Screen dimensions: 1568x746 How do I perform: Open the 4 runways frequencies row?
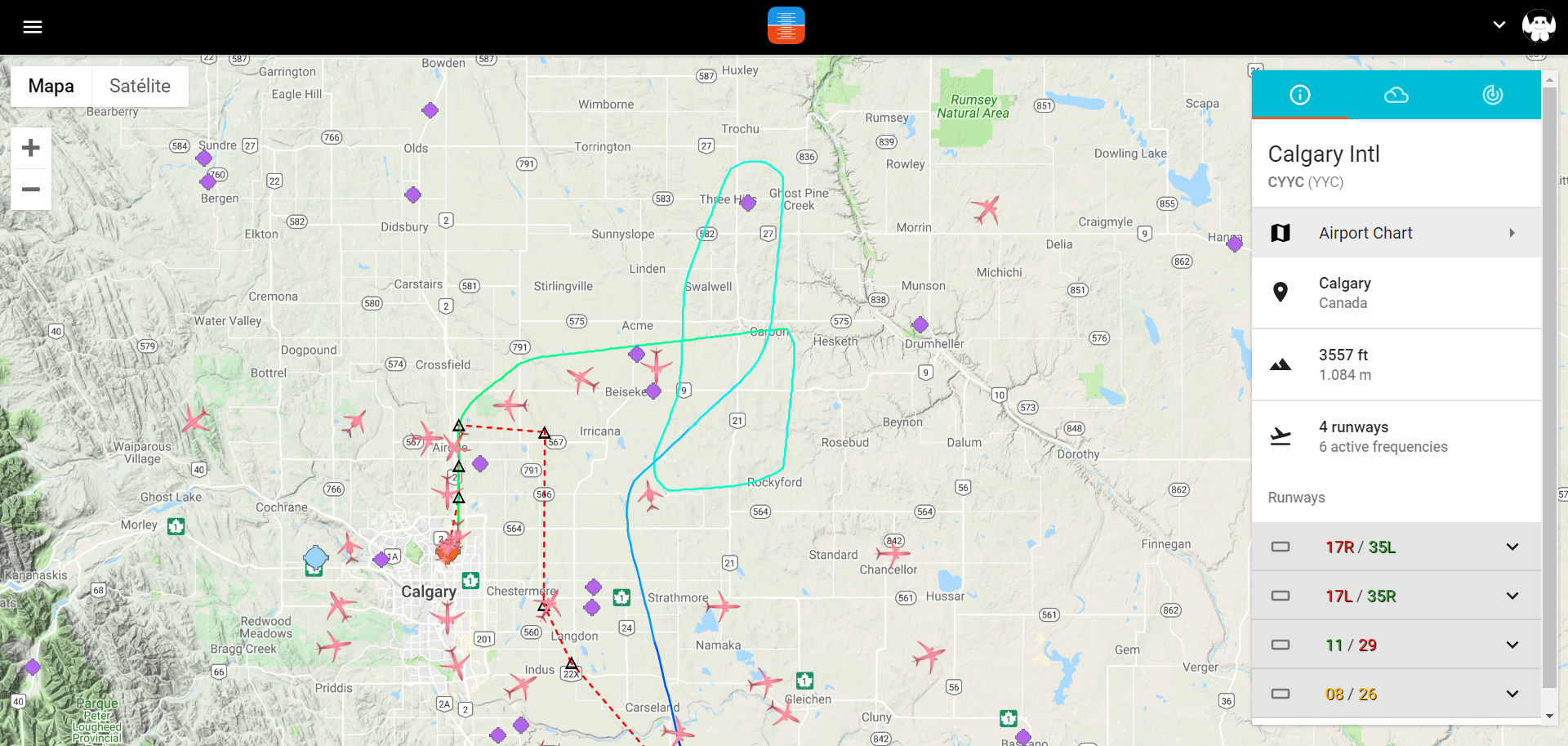point(1396,436)
